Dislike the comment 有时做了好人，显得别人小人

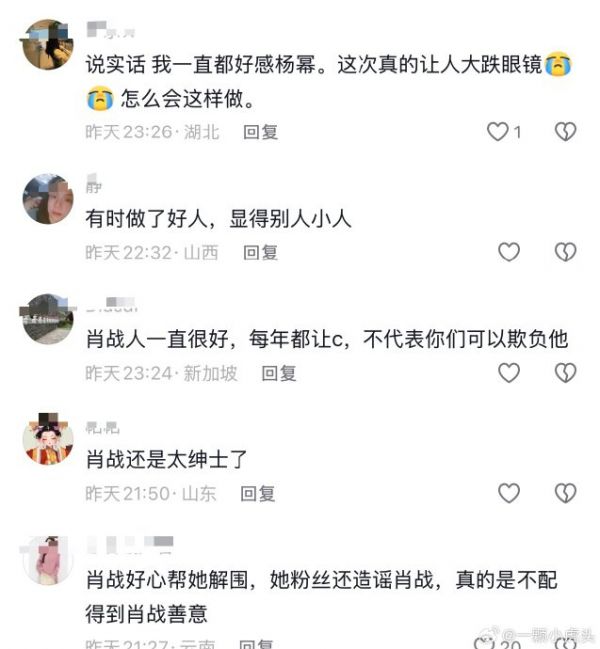click(565, 252)
